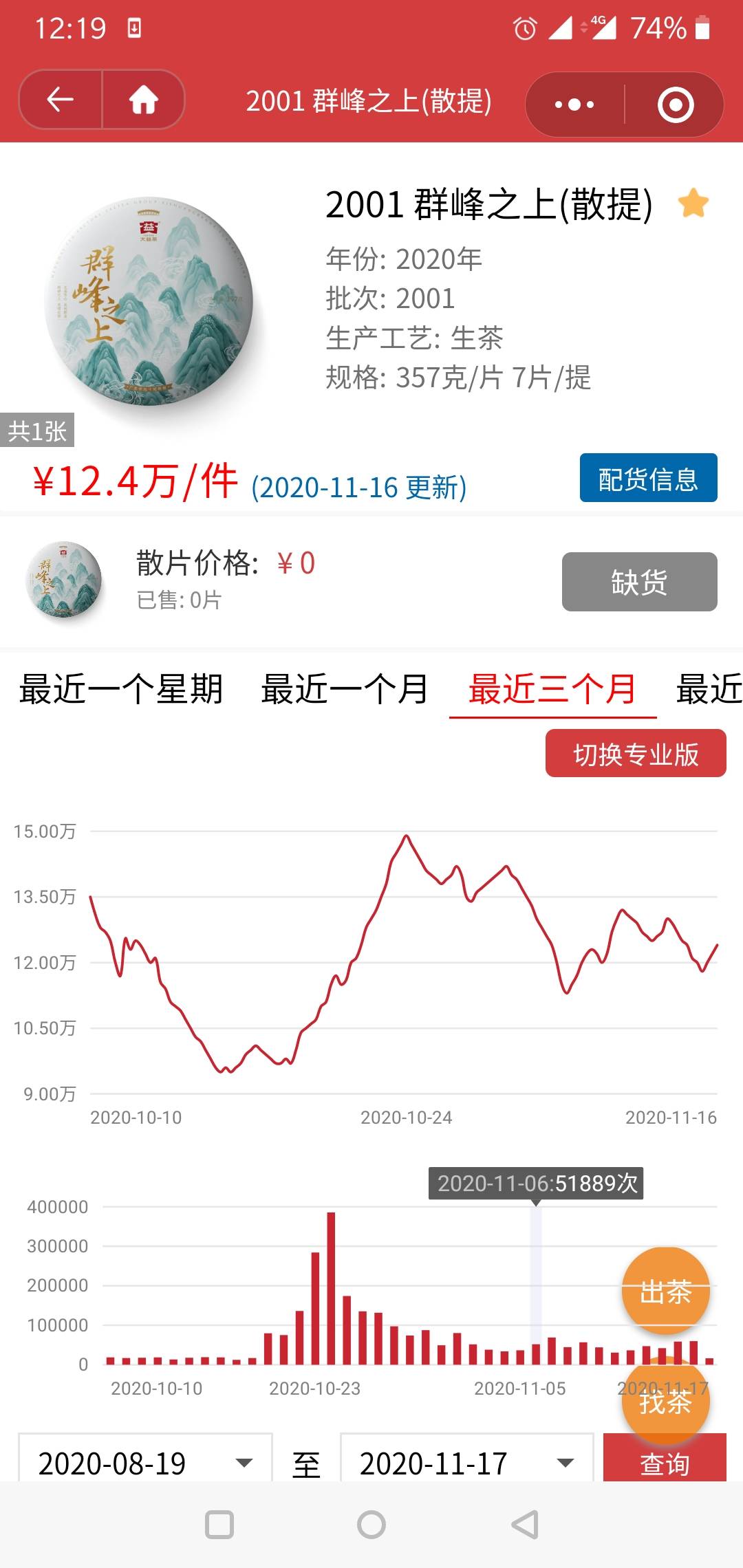Close the mini program with circle icon
The image size is (743, 1568).
coord(675,105)
